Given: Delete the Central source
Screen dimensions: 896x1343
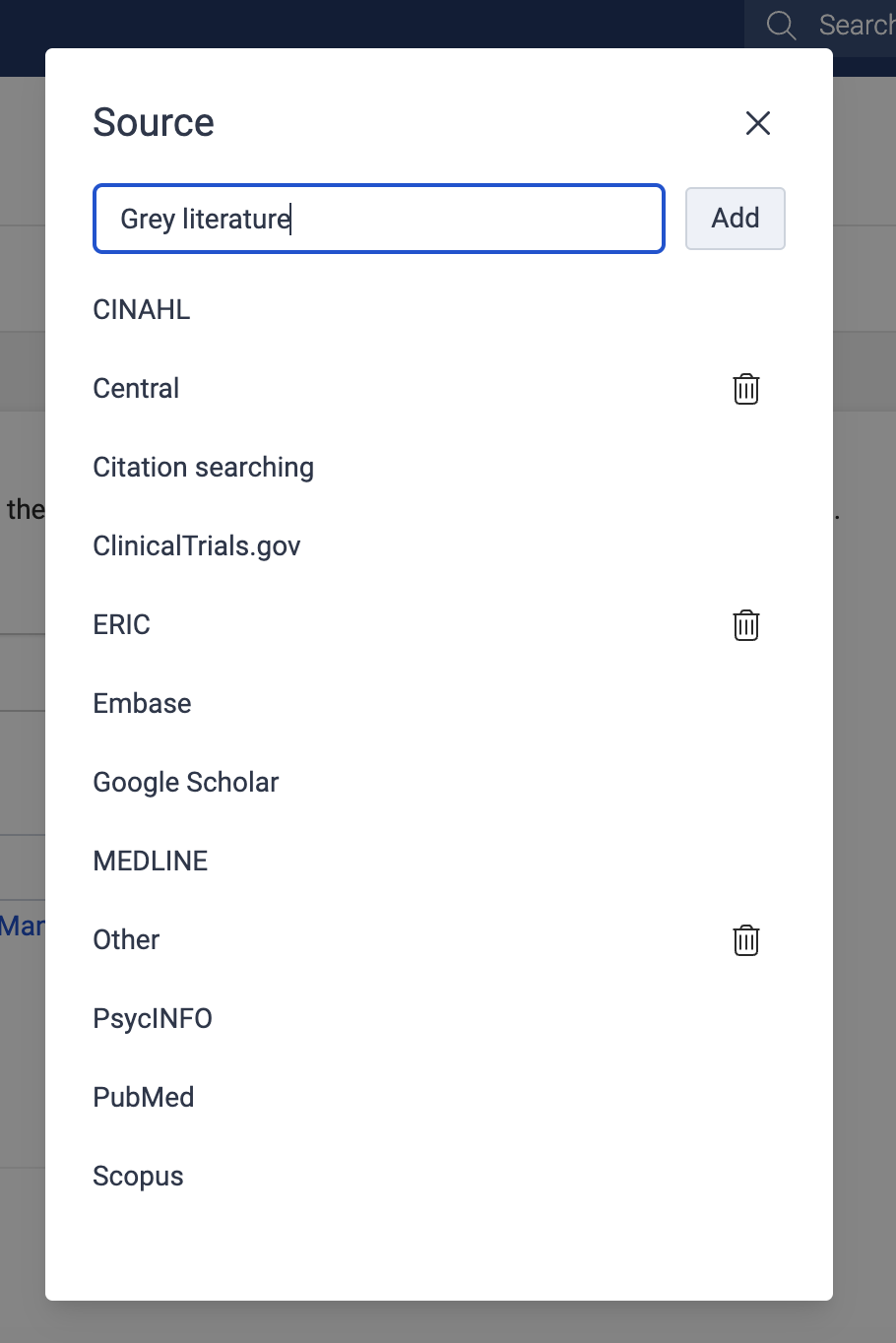Looking at the screenshot, I should click(x=745, y=389).
